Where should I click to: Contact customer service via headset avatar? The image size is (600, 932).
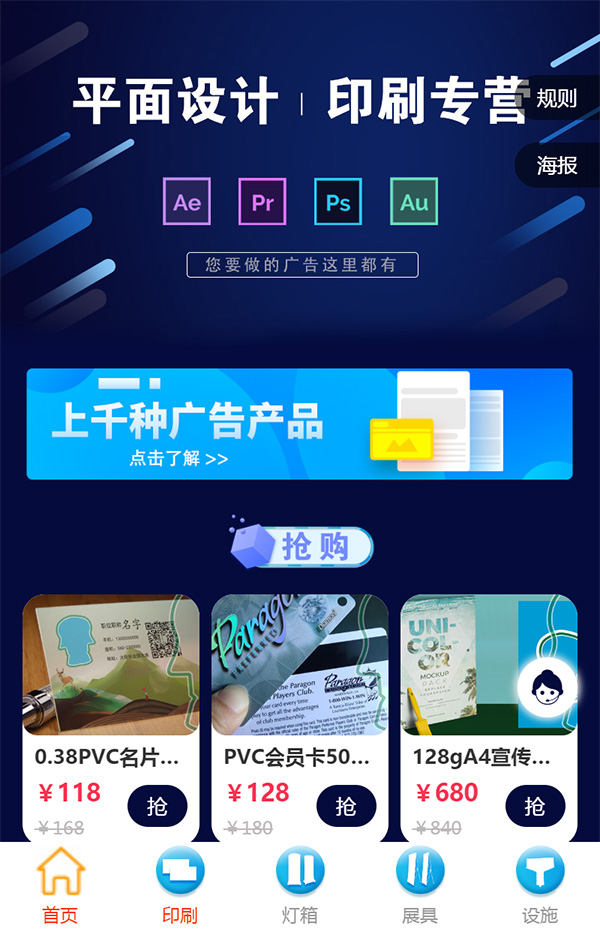(x=546, y=688)
